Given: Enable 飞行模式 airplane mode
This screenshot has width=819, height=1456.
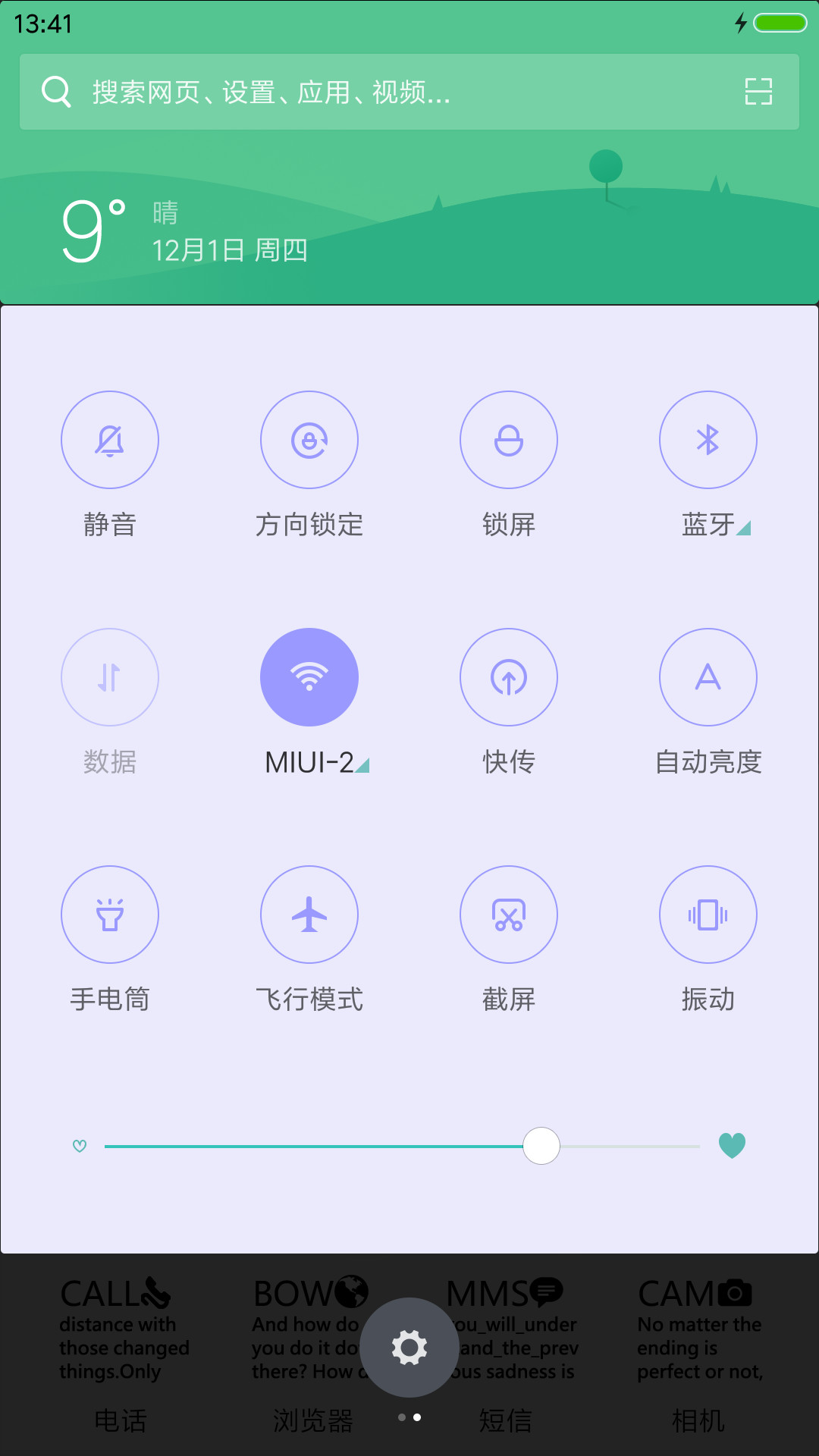Looking at the screenshot, I should pos(309,915).
